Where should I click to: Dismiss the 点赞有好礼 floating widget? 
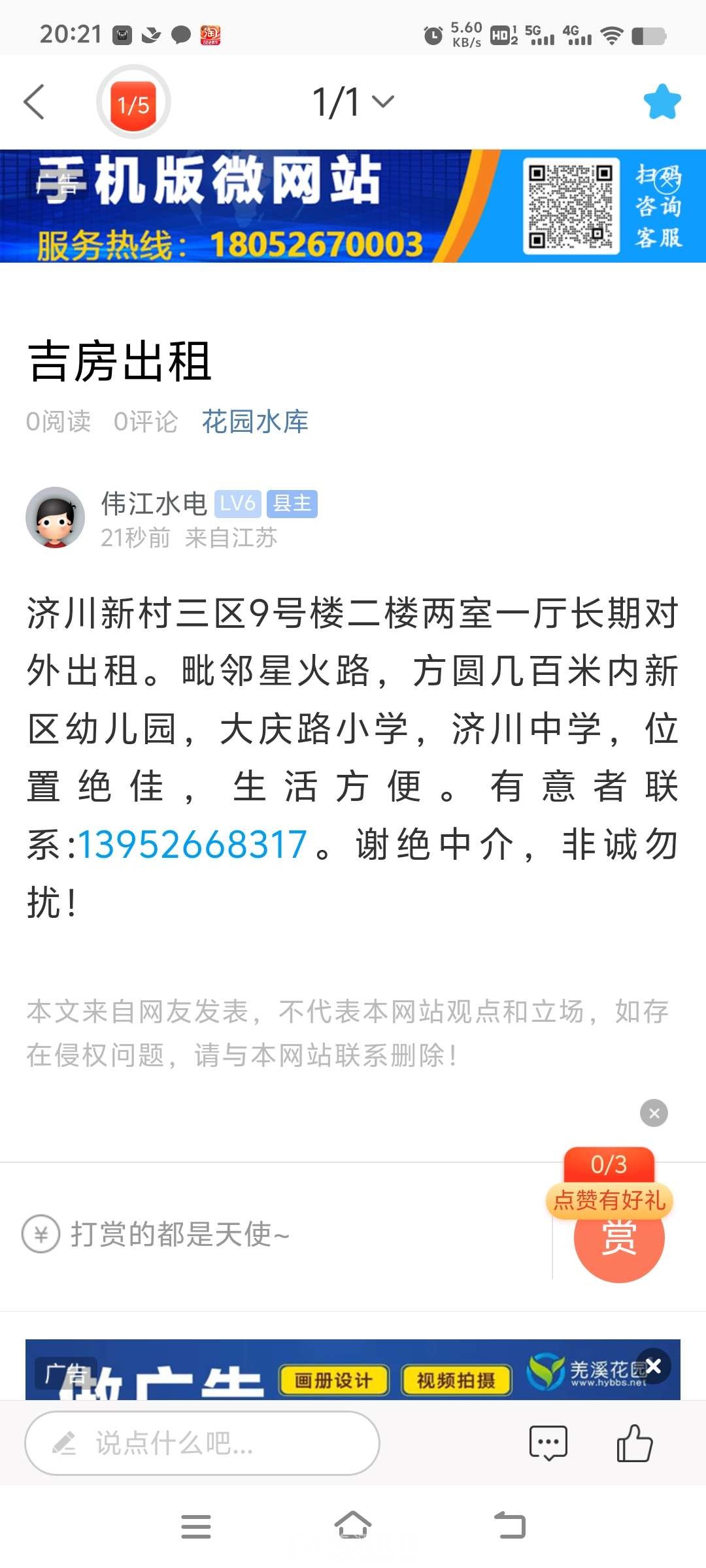(x=654, y=1113)
